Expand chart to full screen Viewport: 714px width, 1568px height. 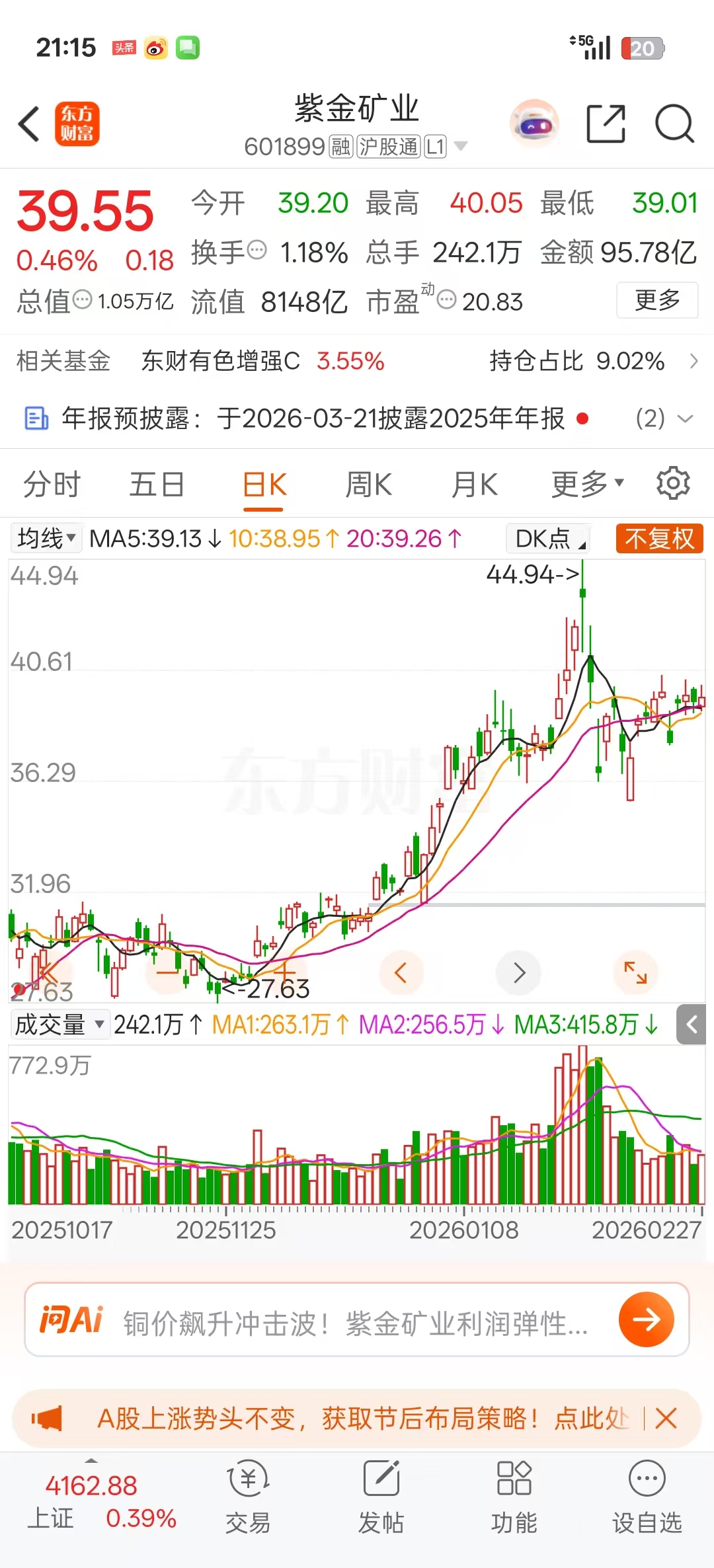(635, 972)
